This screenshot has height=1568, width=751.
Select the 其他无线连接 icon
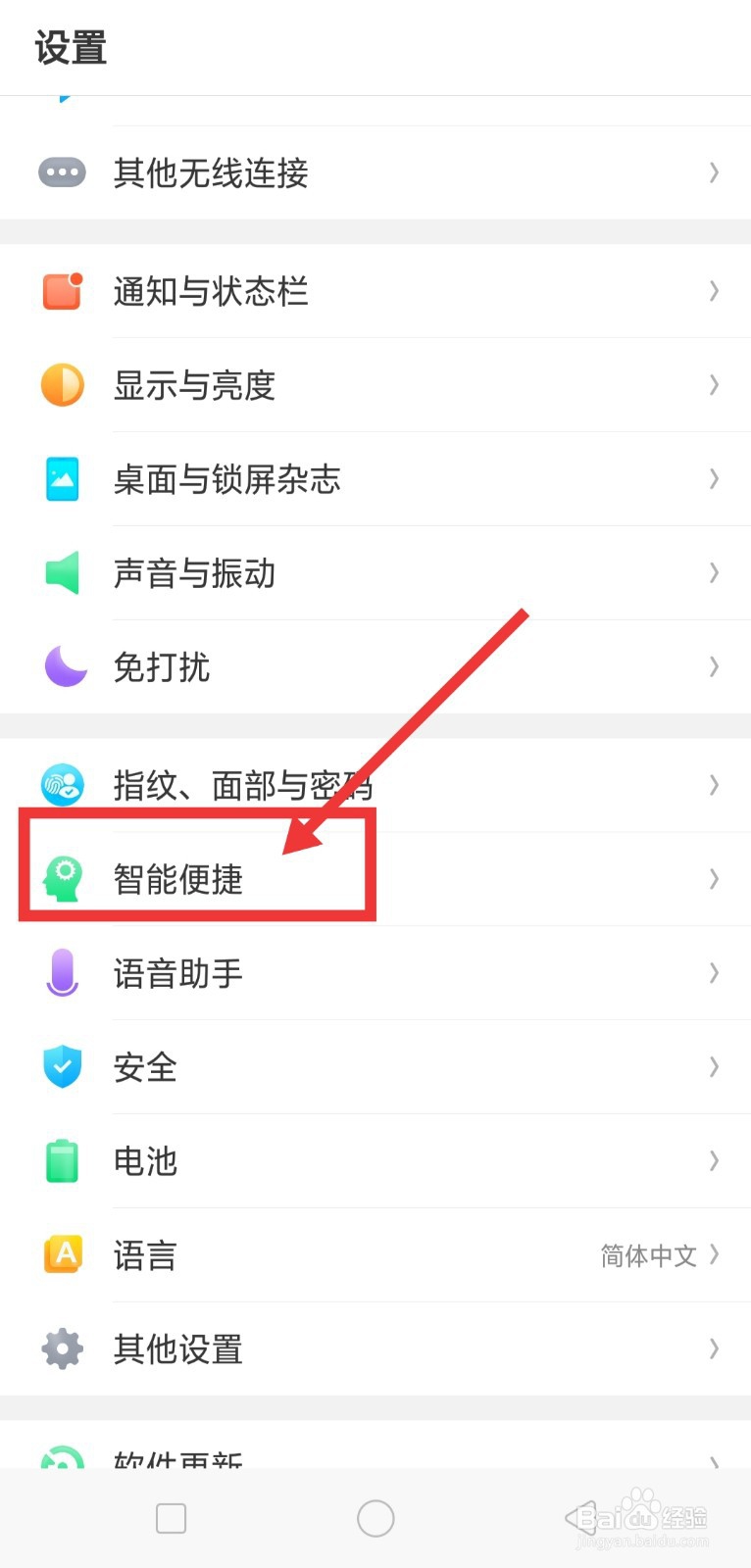62,172
